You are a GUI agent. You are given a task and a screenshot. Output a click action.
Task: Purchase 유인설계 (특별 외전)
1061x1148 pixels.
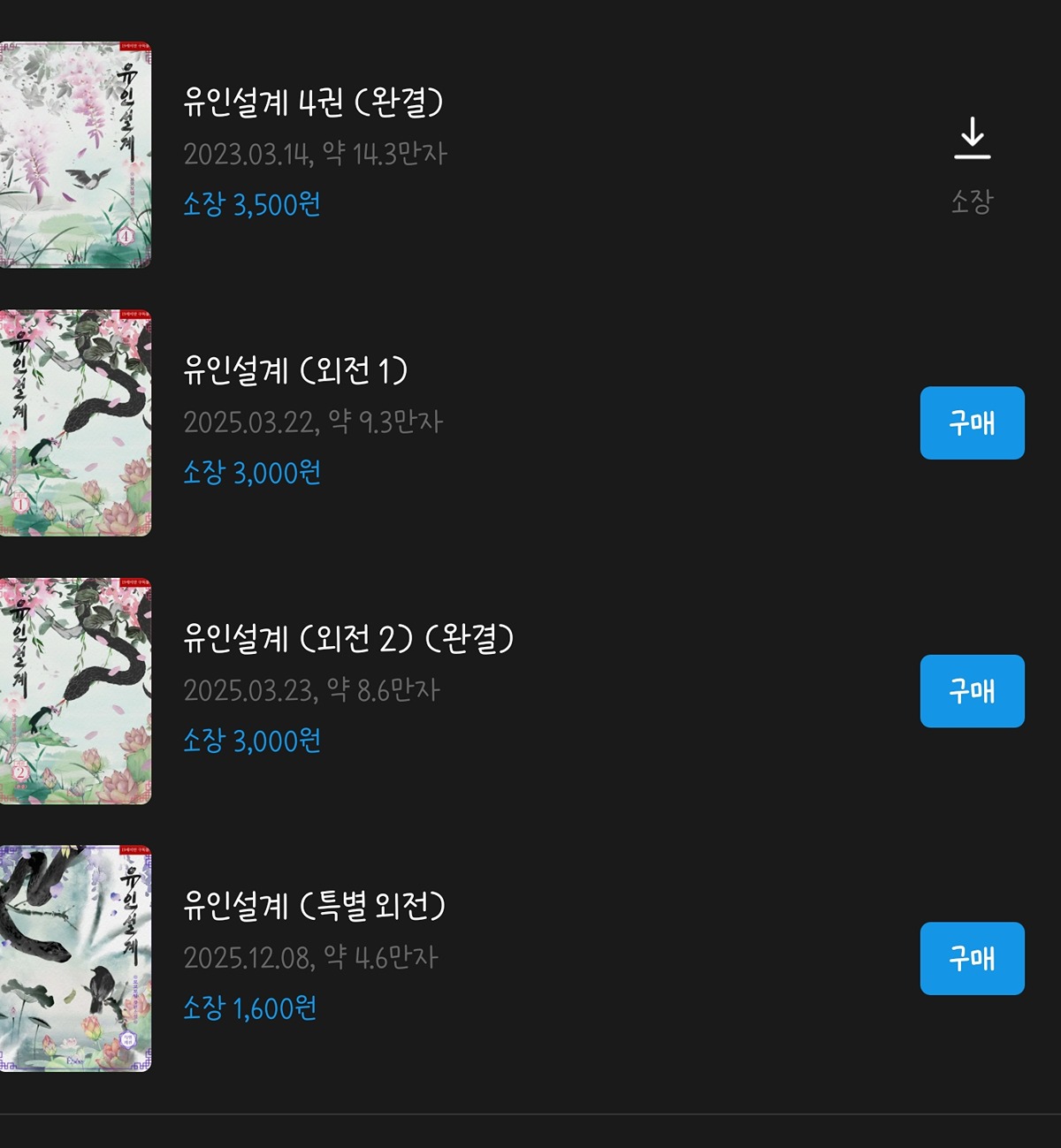[x=972, y=959]
